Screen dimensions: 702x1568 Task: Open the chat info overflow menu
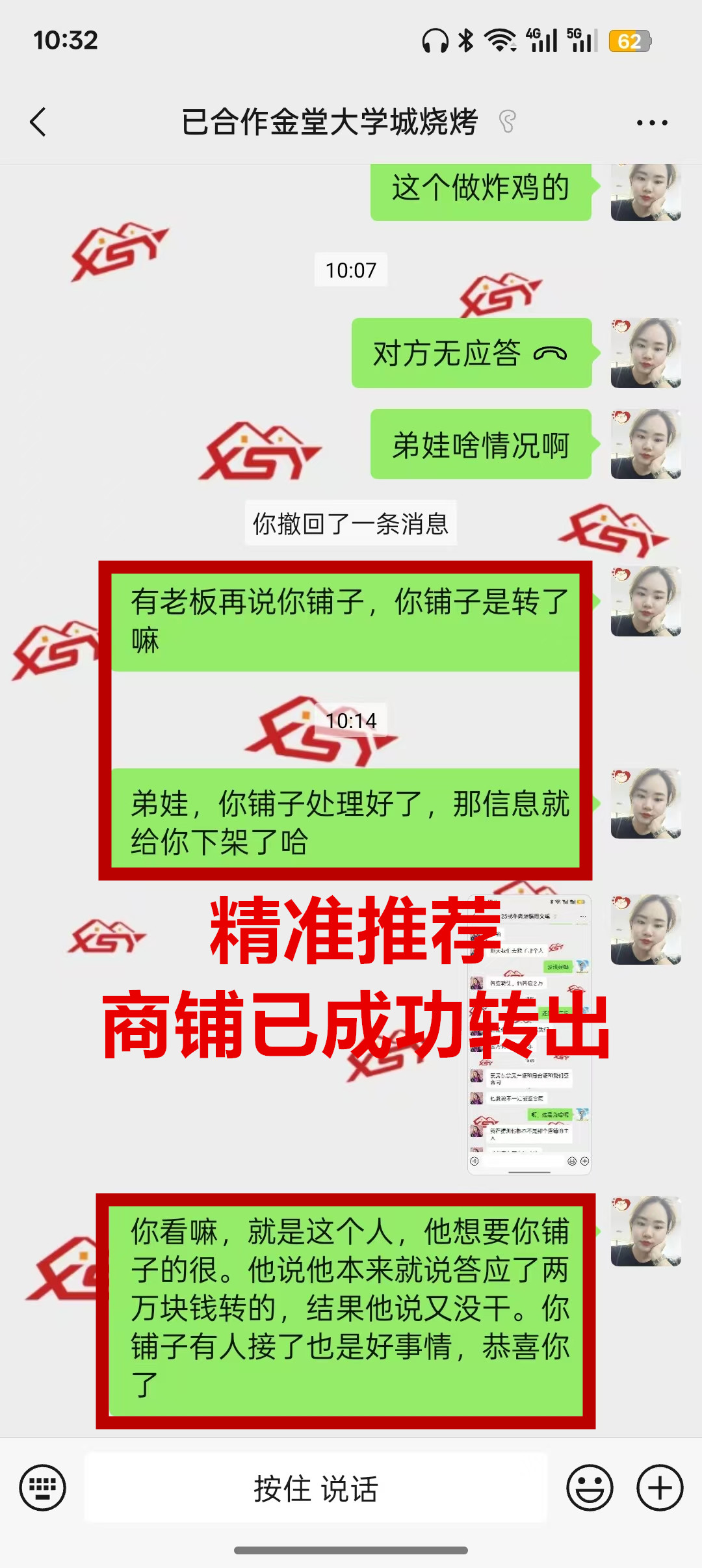pyautogui.click(x=651, y=122)
